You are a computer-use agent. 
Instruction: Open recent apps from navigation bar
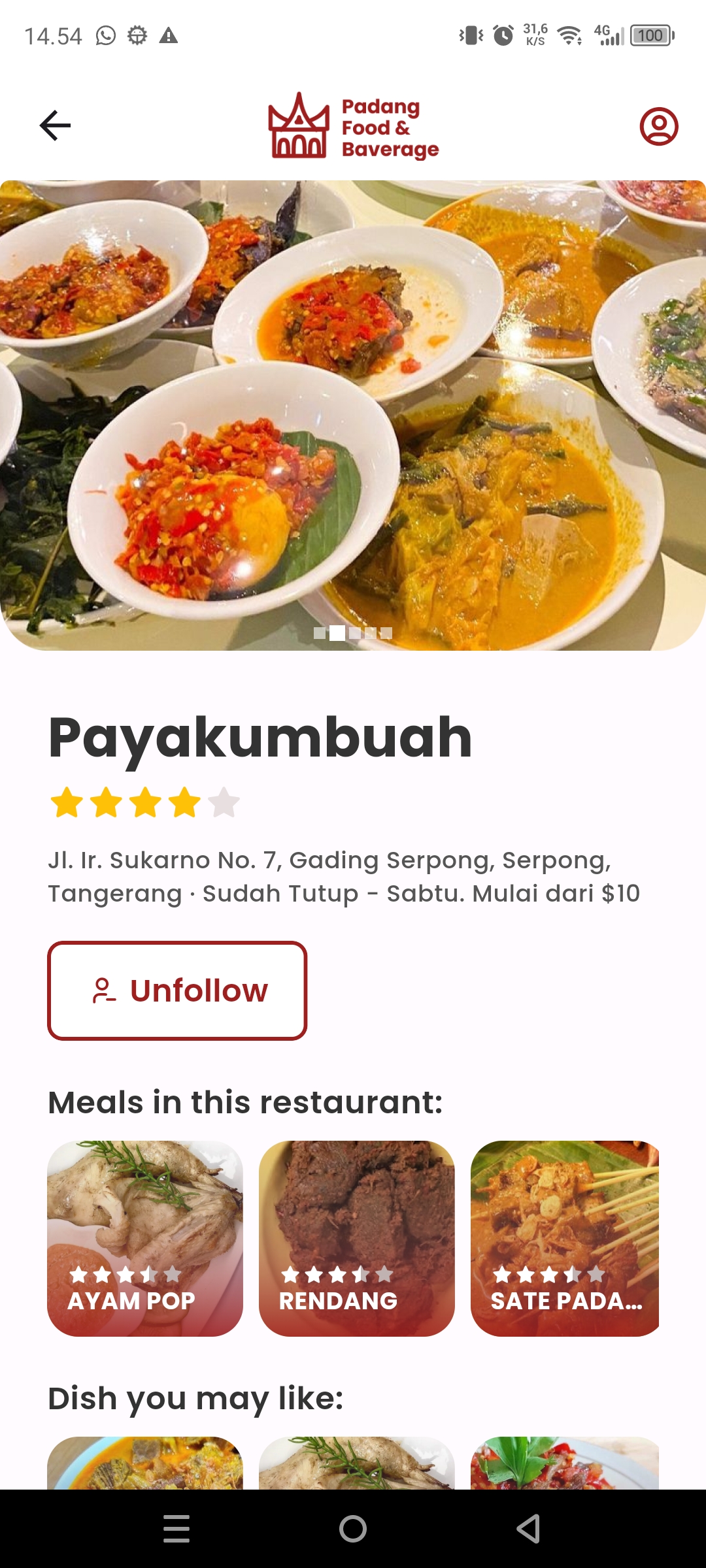click(x=176, y=1529)
